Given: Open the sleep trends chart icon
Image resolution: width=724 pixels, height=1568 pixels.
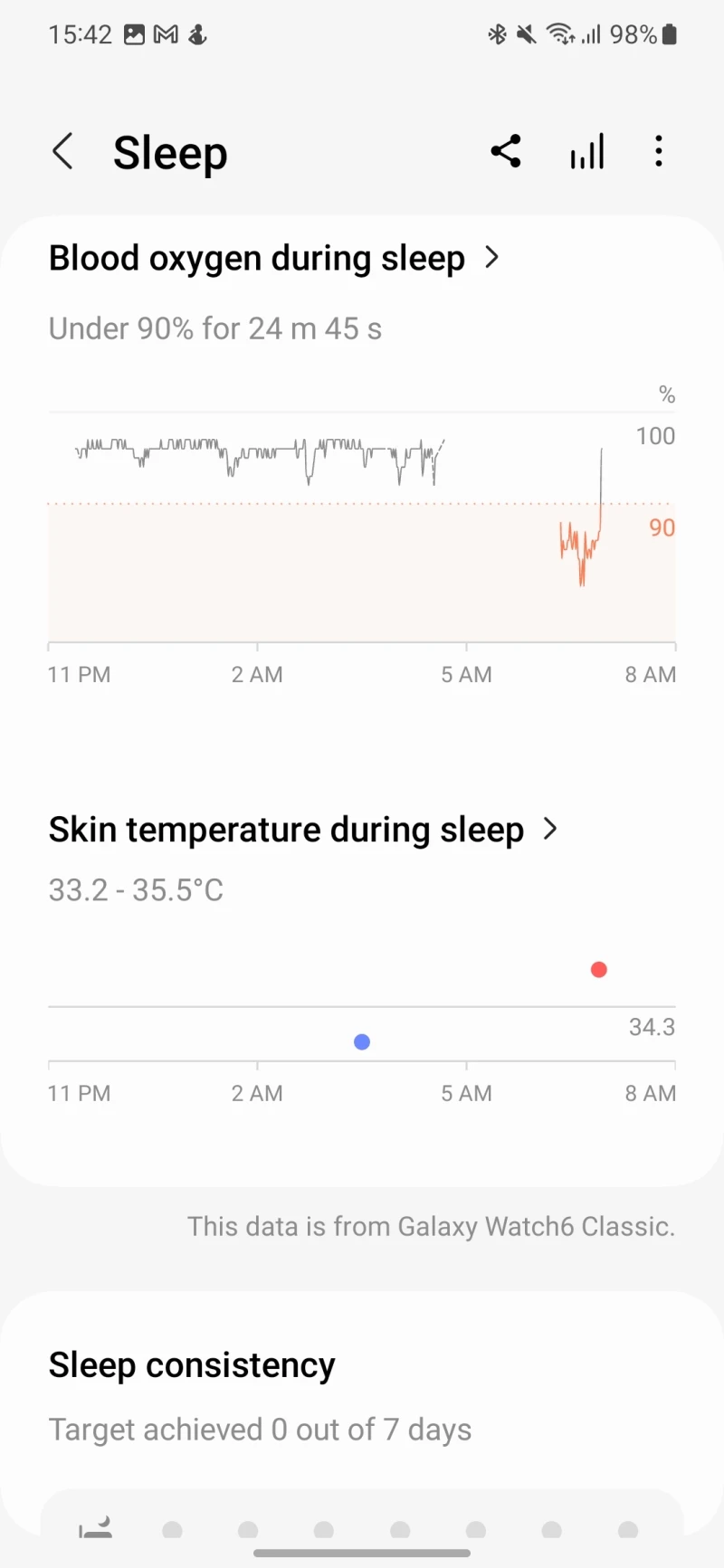Looking at the screenshot, I should click(x=586, y=152).
